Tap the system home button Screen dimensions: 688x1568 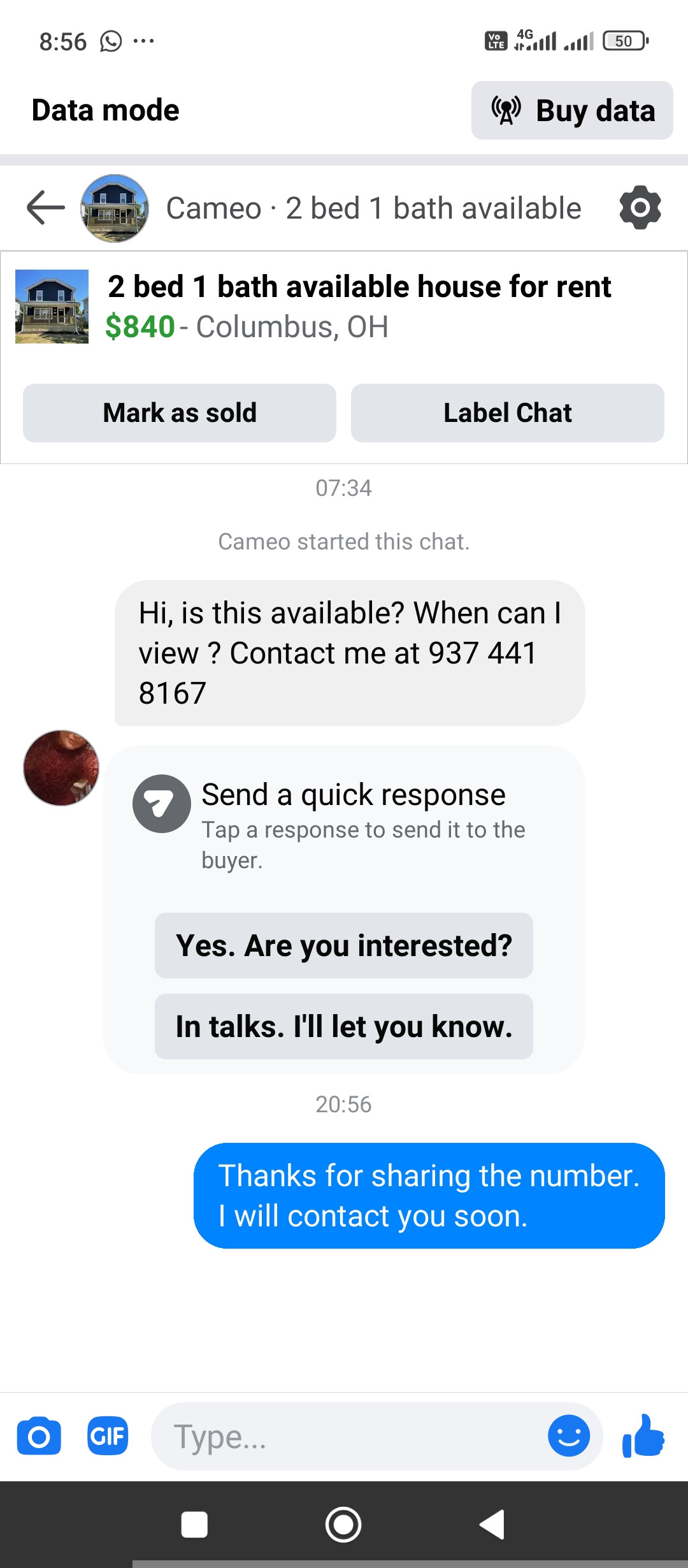343,1525
